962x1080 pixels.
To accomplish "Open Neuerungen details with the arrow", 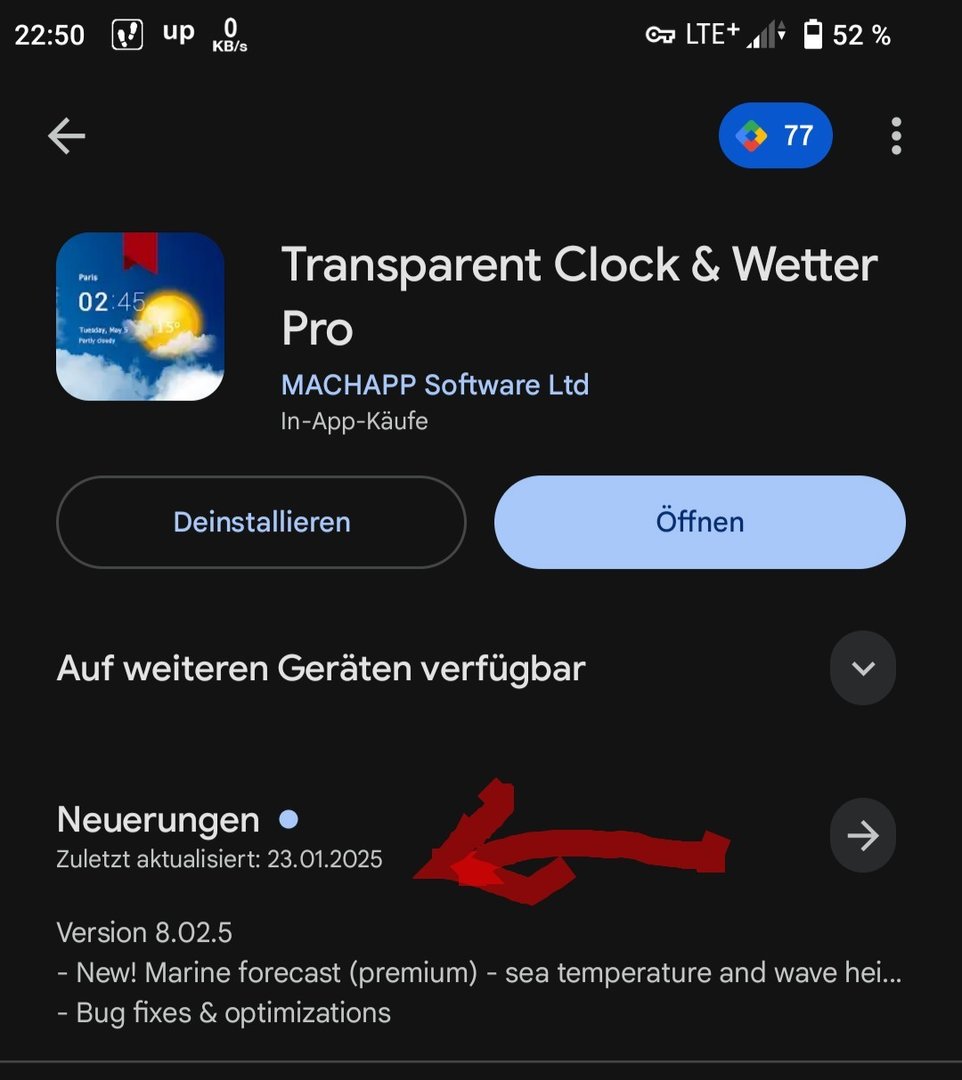I will point(862,836).
